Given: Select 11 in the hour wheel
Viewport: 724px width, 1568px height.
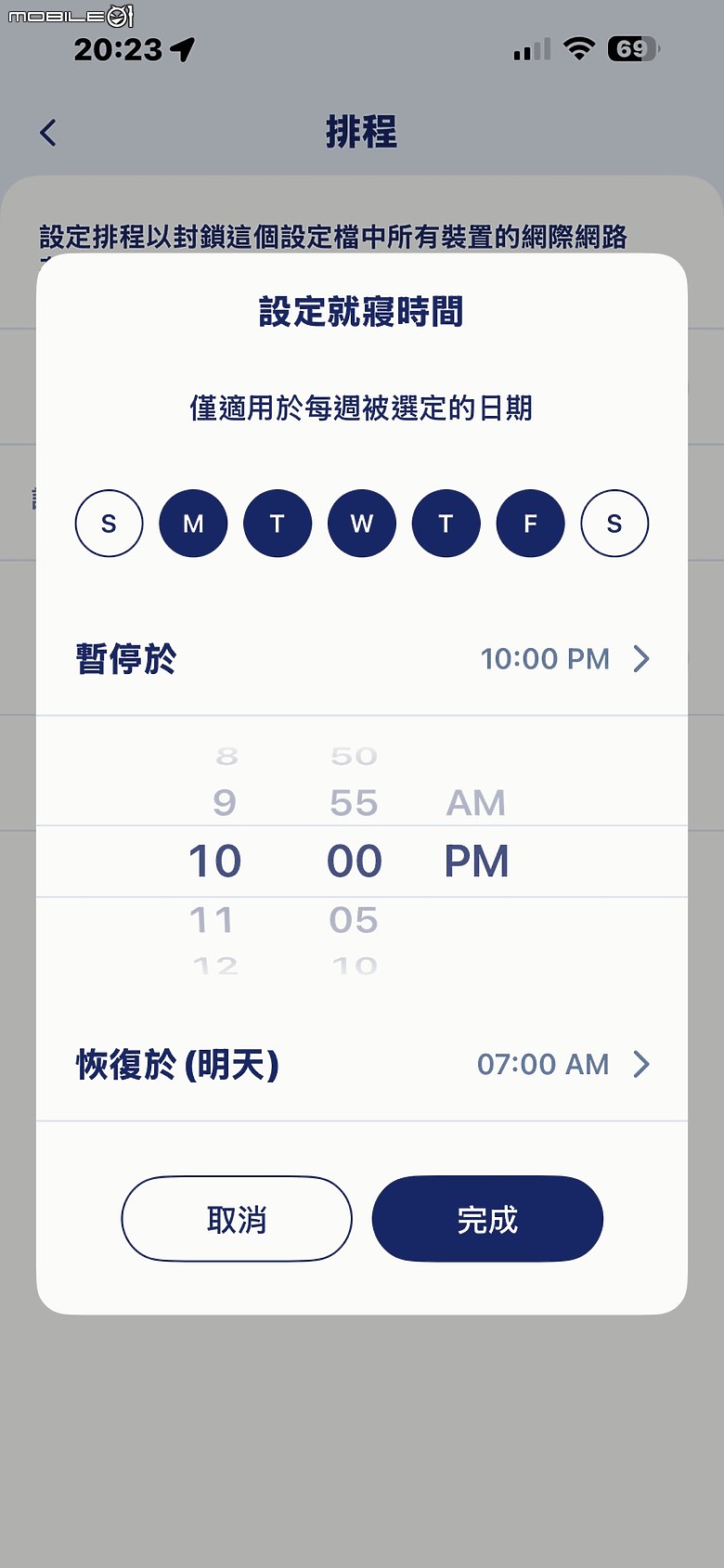Looking at the screenshot, I should point(212,920).
